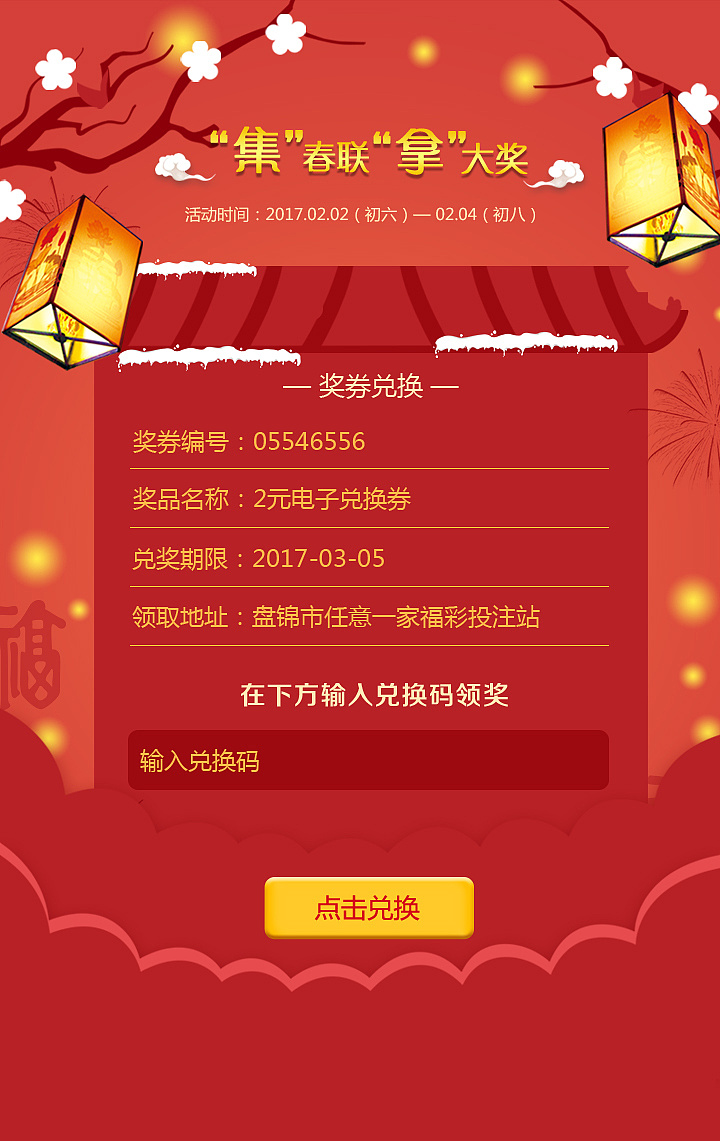This screenshot has width=720, height=1141.
Task: Click the 点击兑换 redeem button
Action: (367, 908)
